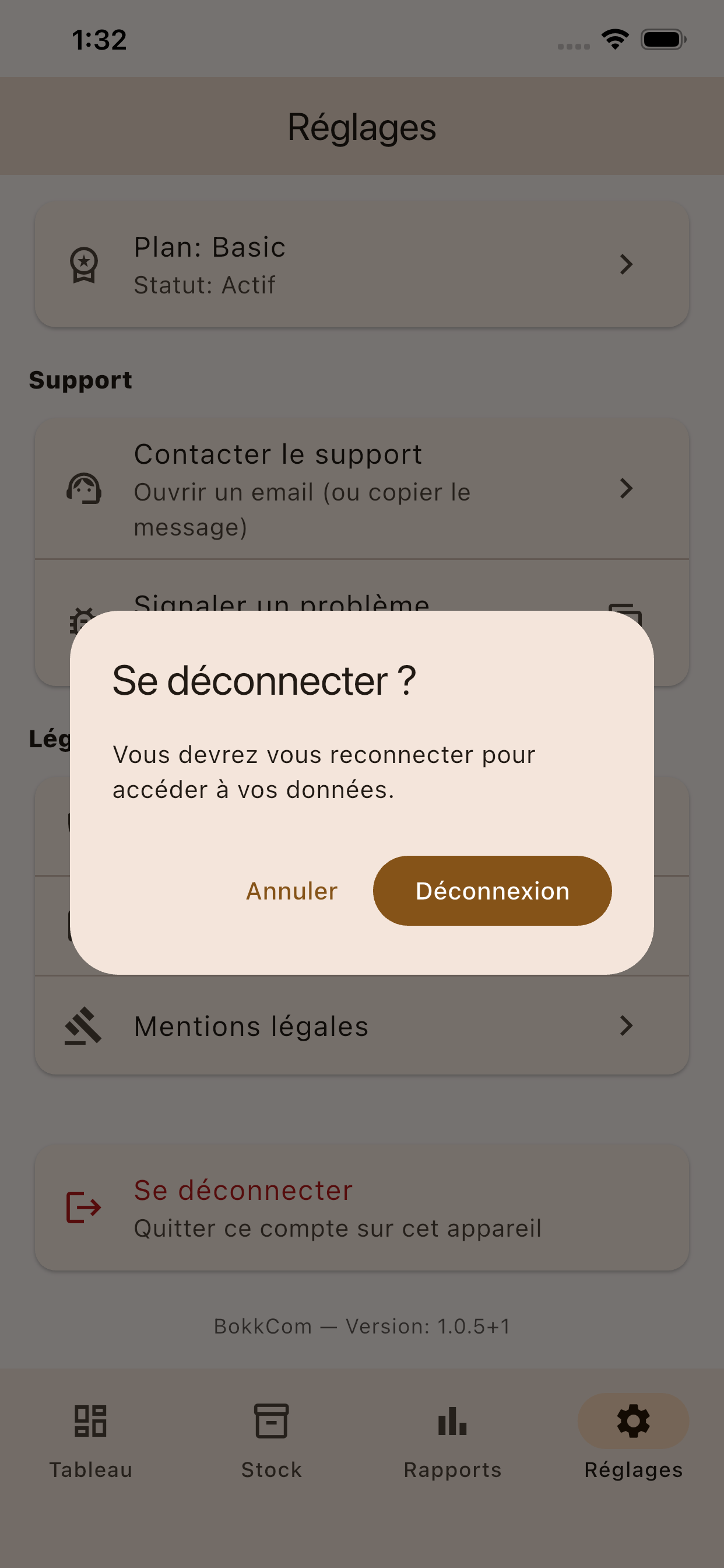Open Mentions légales using the chevron
The height and width of the screenshot is (1568, 724).
coord(627,1025)
